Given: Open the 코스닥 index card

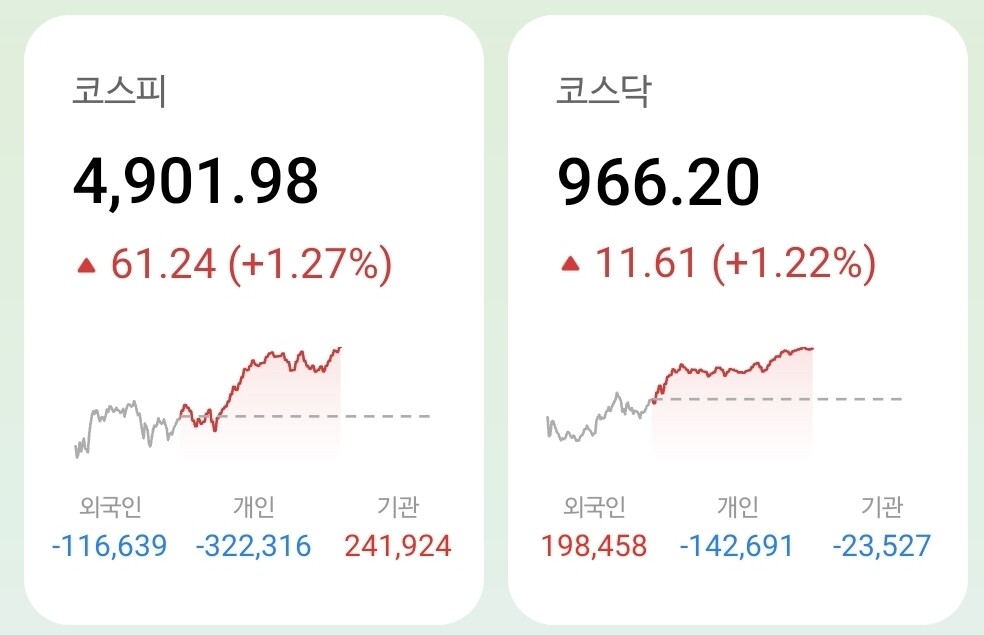Looking at the screenshot, I should tap(737, 320).
